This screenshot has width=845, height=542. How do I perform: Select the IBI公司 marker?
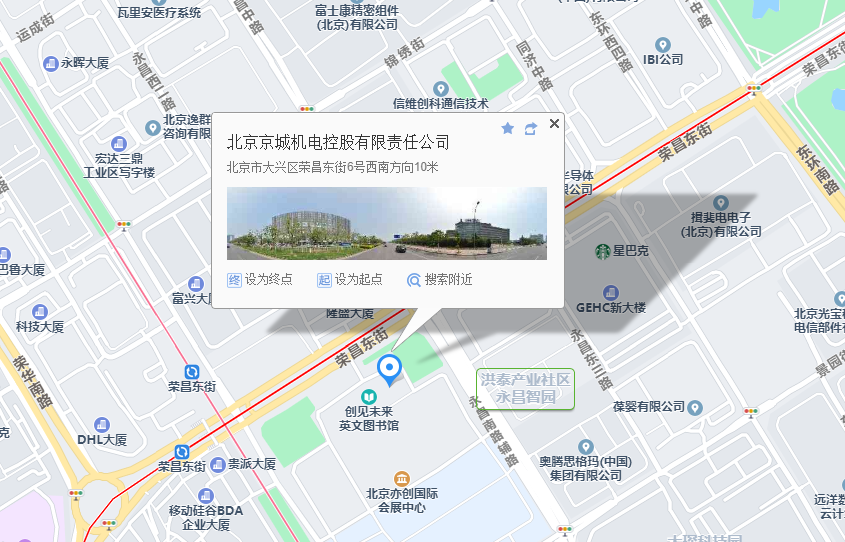click(x=662, y=45)
